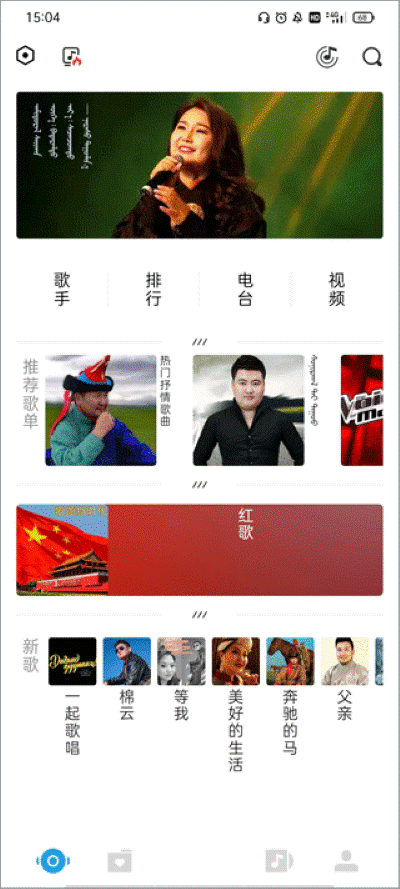The width and height of the screenshot is (400, 889).
Task: Open the 排行 rankings
Action: [154, 289]
